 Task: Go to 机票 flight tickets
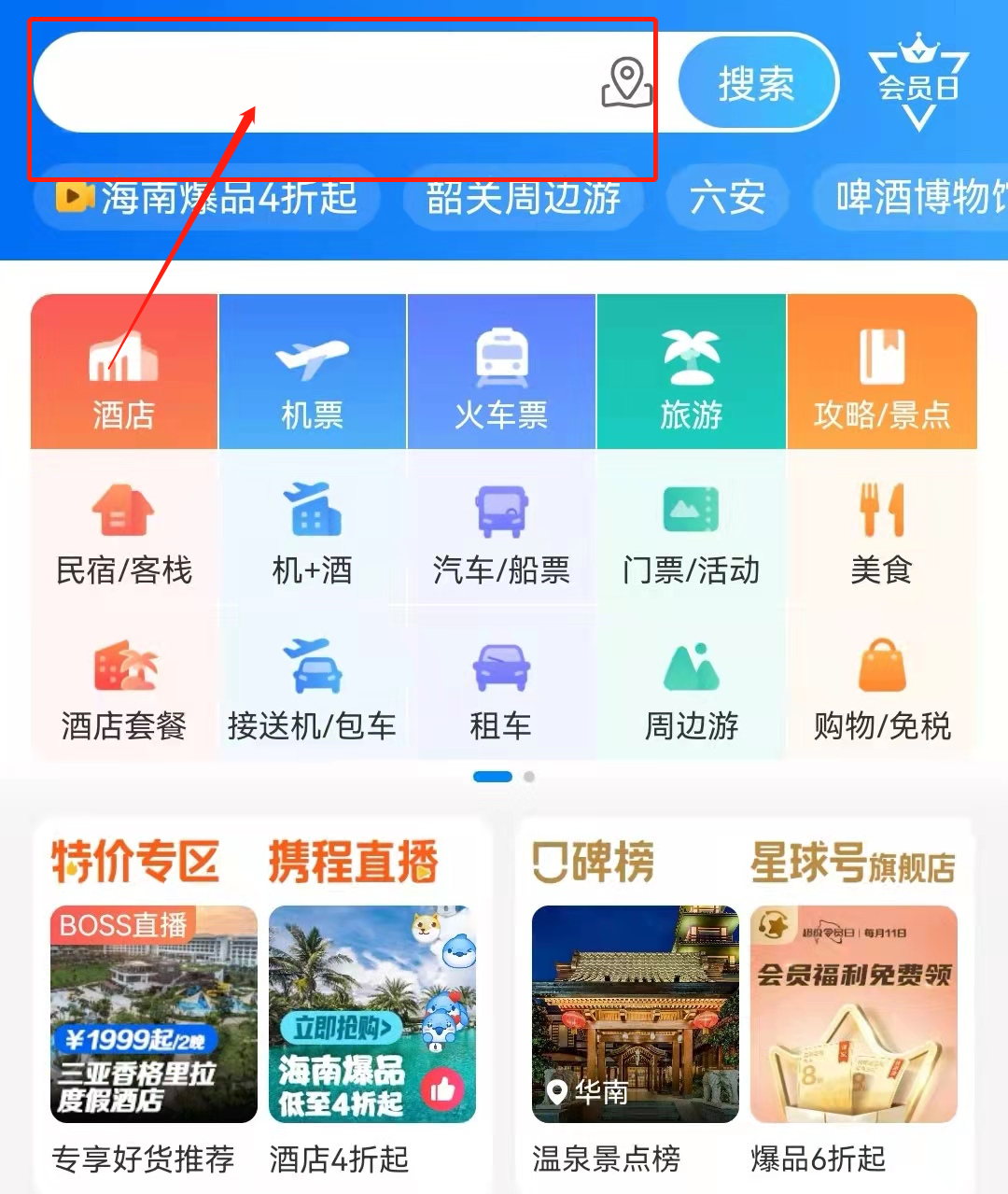[x=313, y=373]
